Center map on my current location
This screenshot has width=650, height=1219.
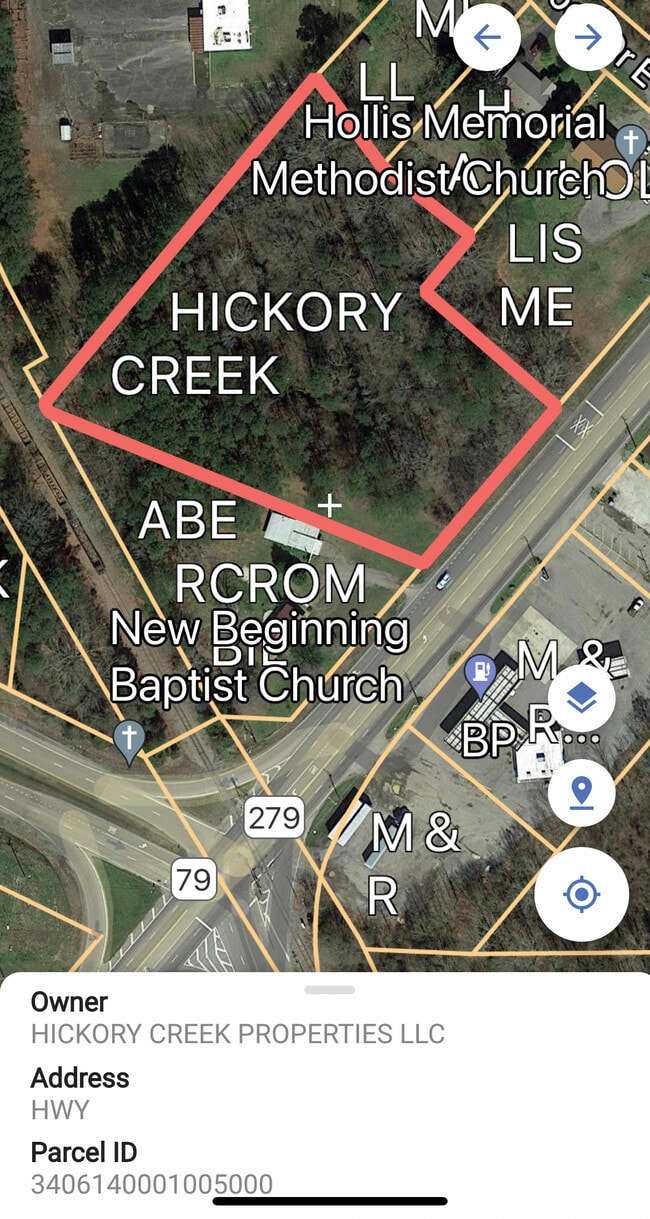coord(581,894)
